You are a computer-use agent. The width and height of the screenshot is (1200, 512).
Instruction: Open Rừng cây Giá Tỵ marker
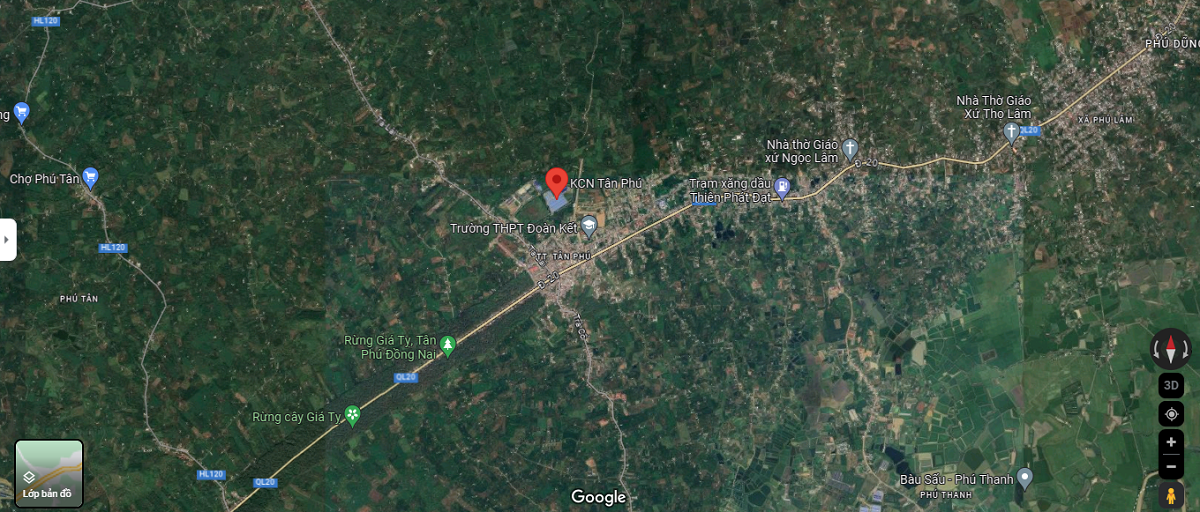pos(352,414)
